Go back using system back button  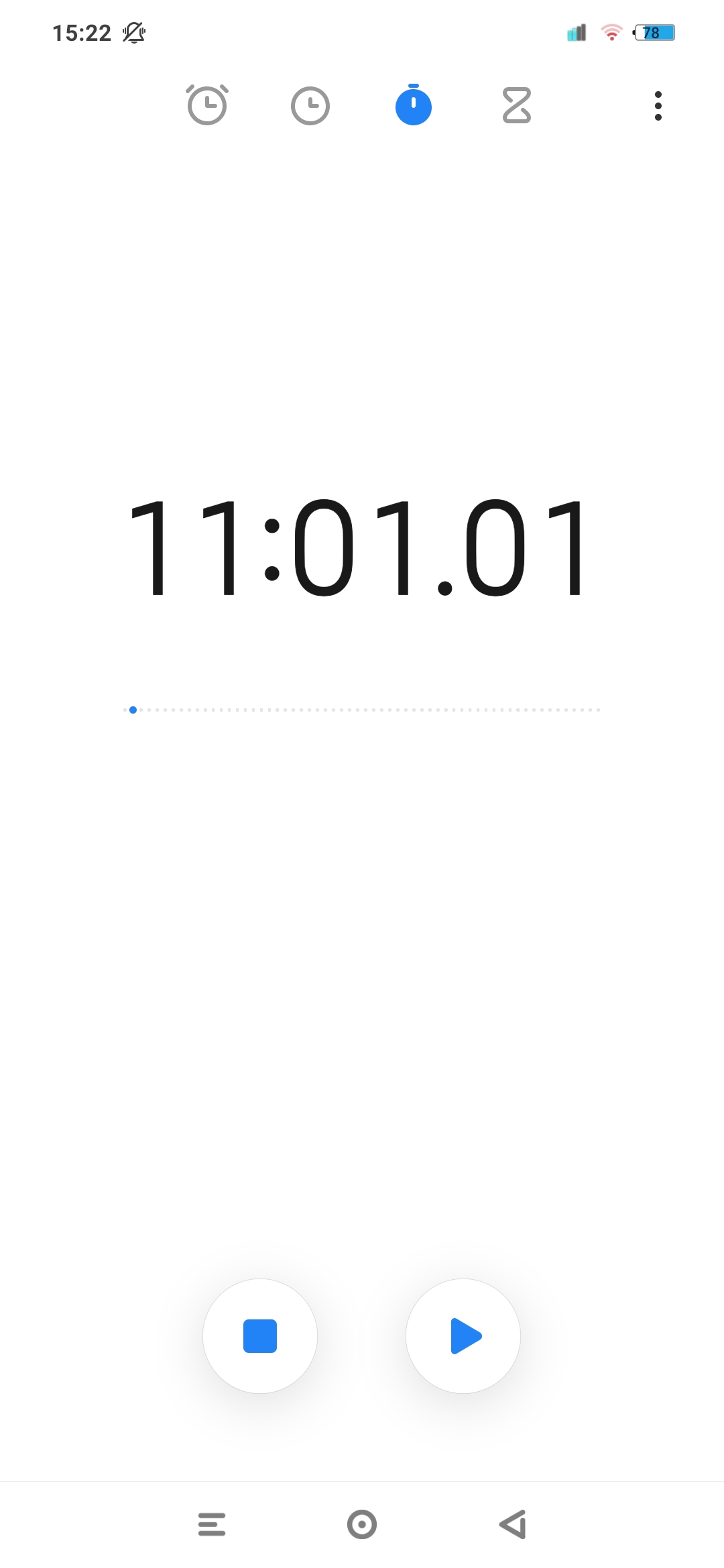click(513, 1524)
